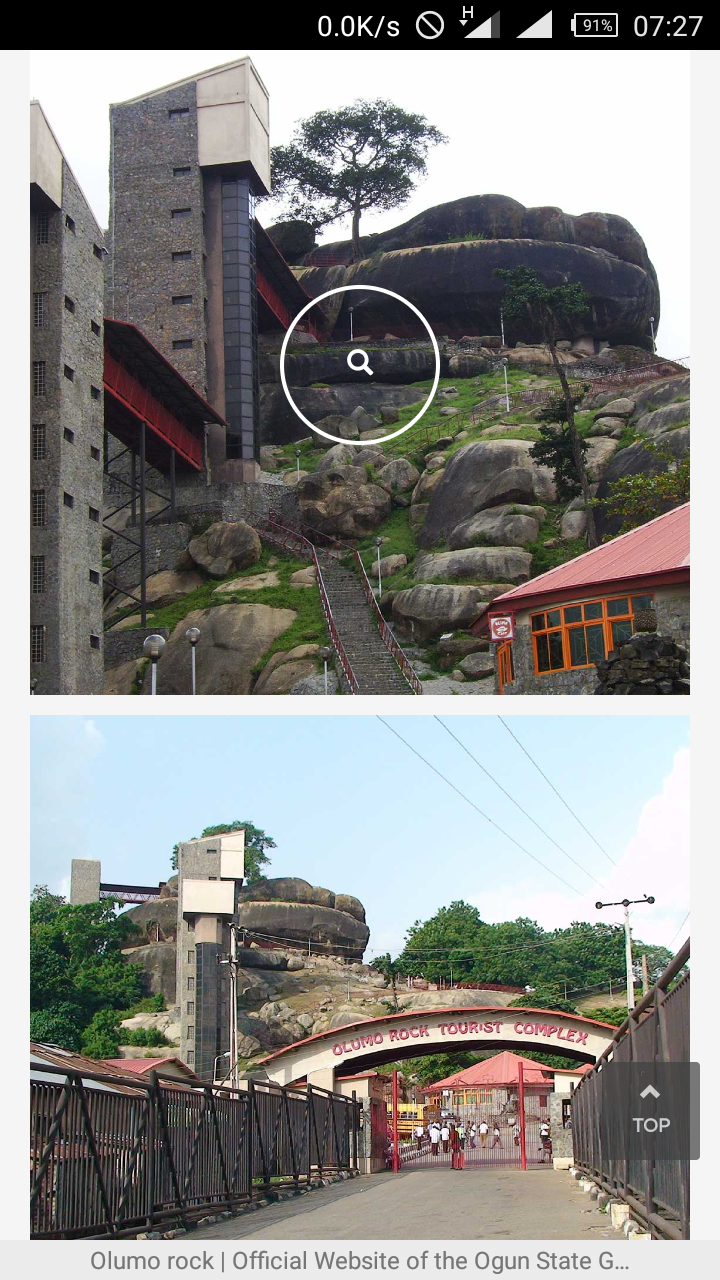
Task: Jump back with the TOP button
Action: 650,1110
